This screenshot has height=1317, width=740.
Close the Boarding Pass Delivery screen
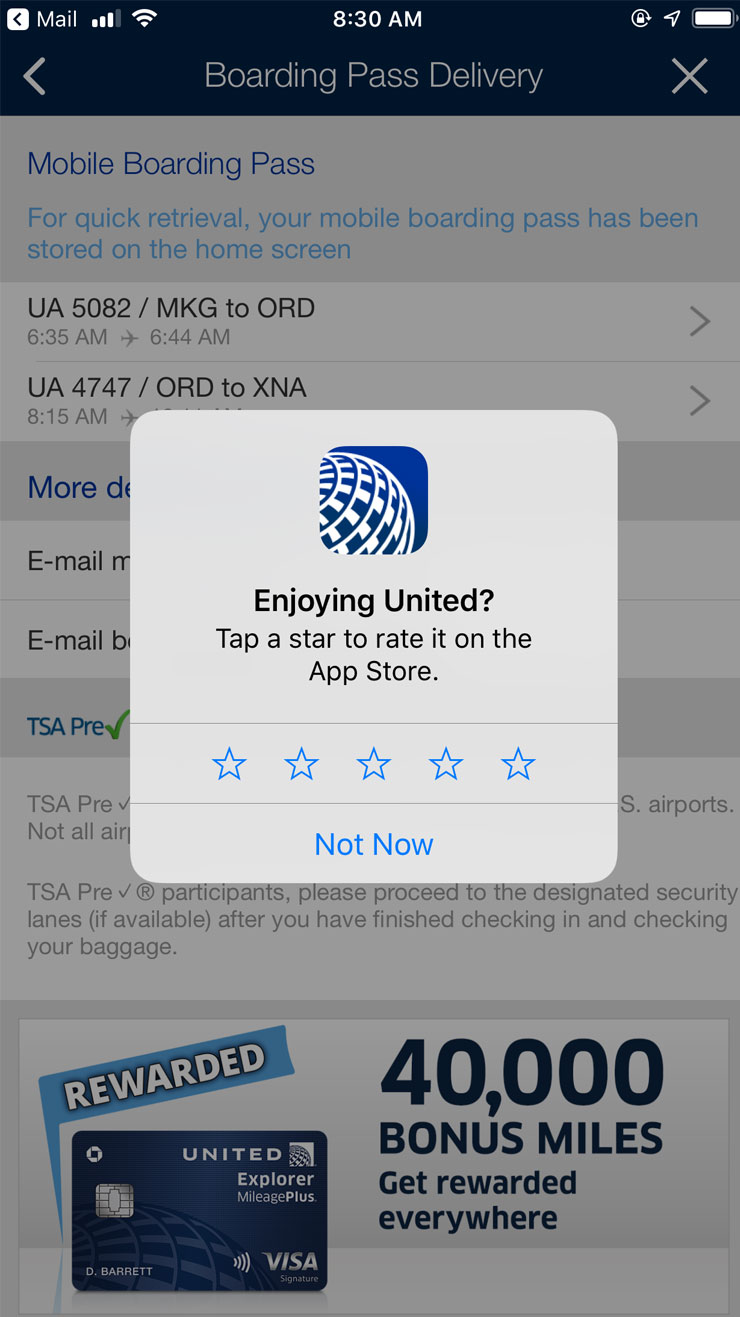point(689,76)
